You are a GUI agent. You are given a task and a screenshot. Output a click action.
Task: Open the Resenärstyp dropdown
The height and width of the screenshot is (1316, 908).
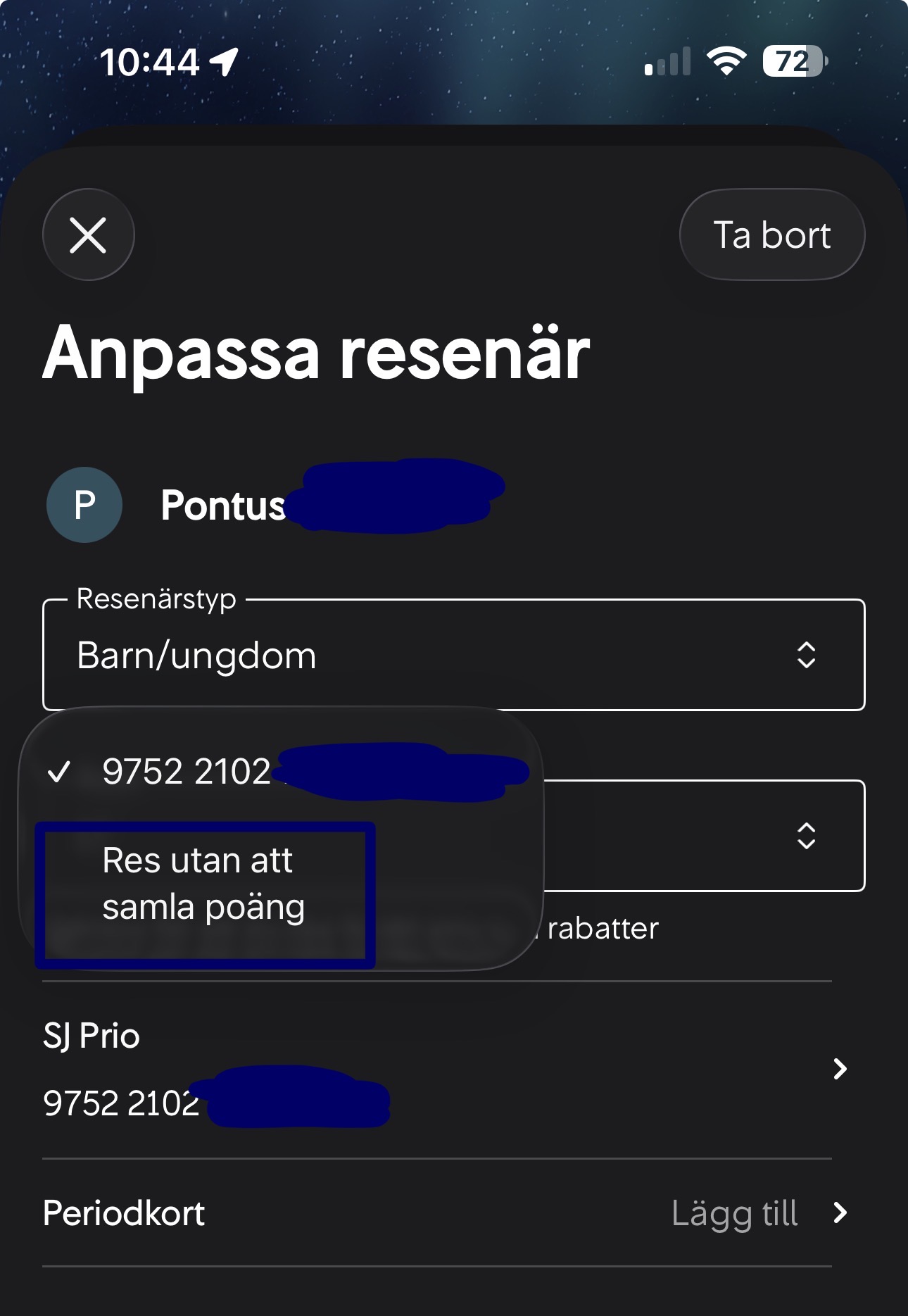click(x=453, y=655)
